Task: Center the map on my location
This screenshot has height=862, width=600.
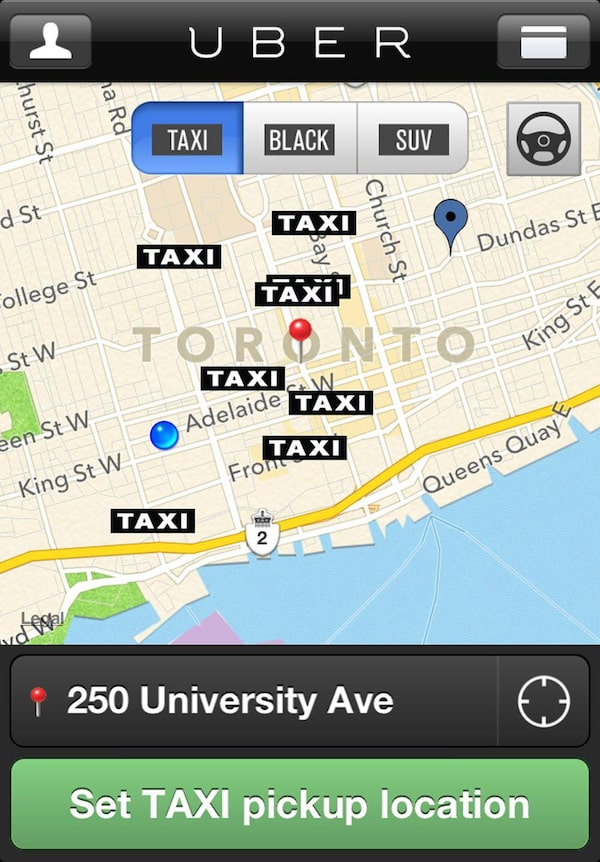Action: [x=543, y=701]
